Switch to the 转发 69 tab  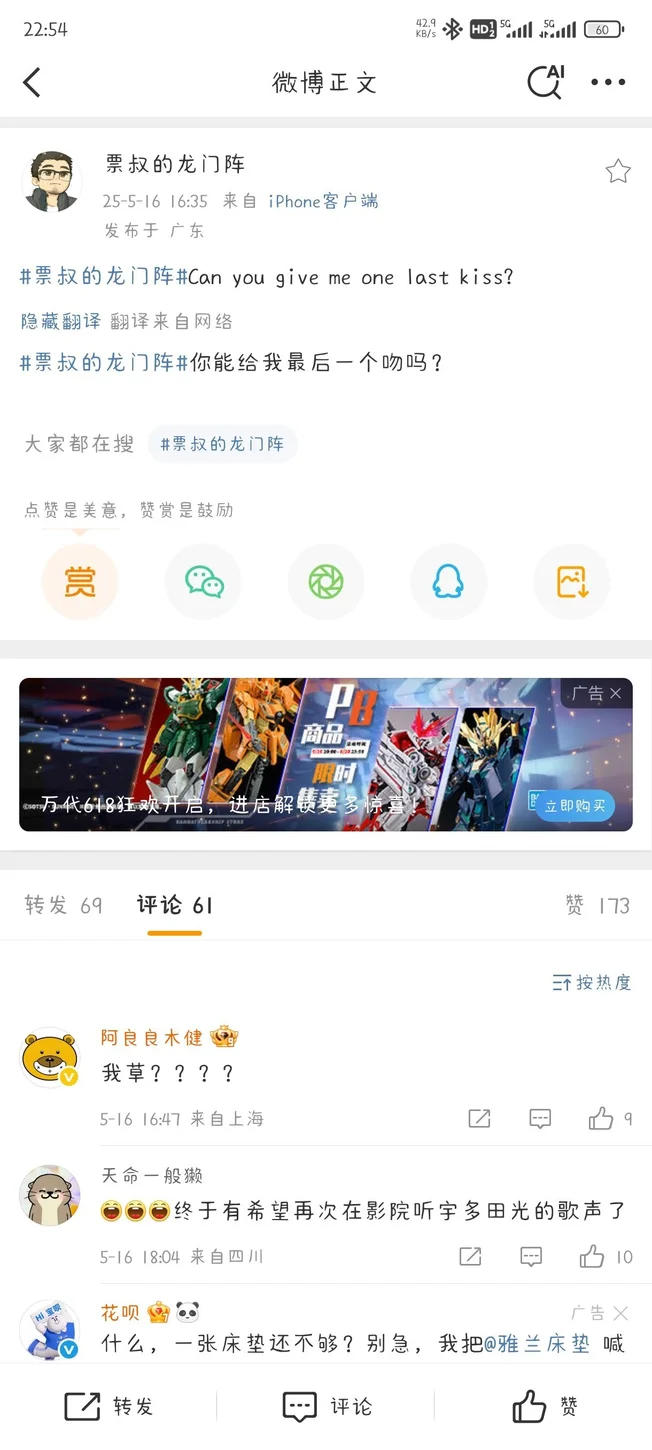pos(63,905)
